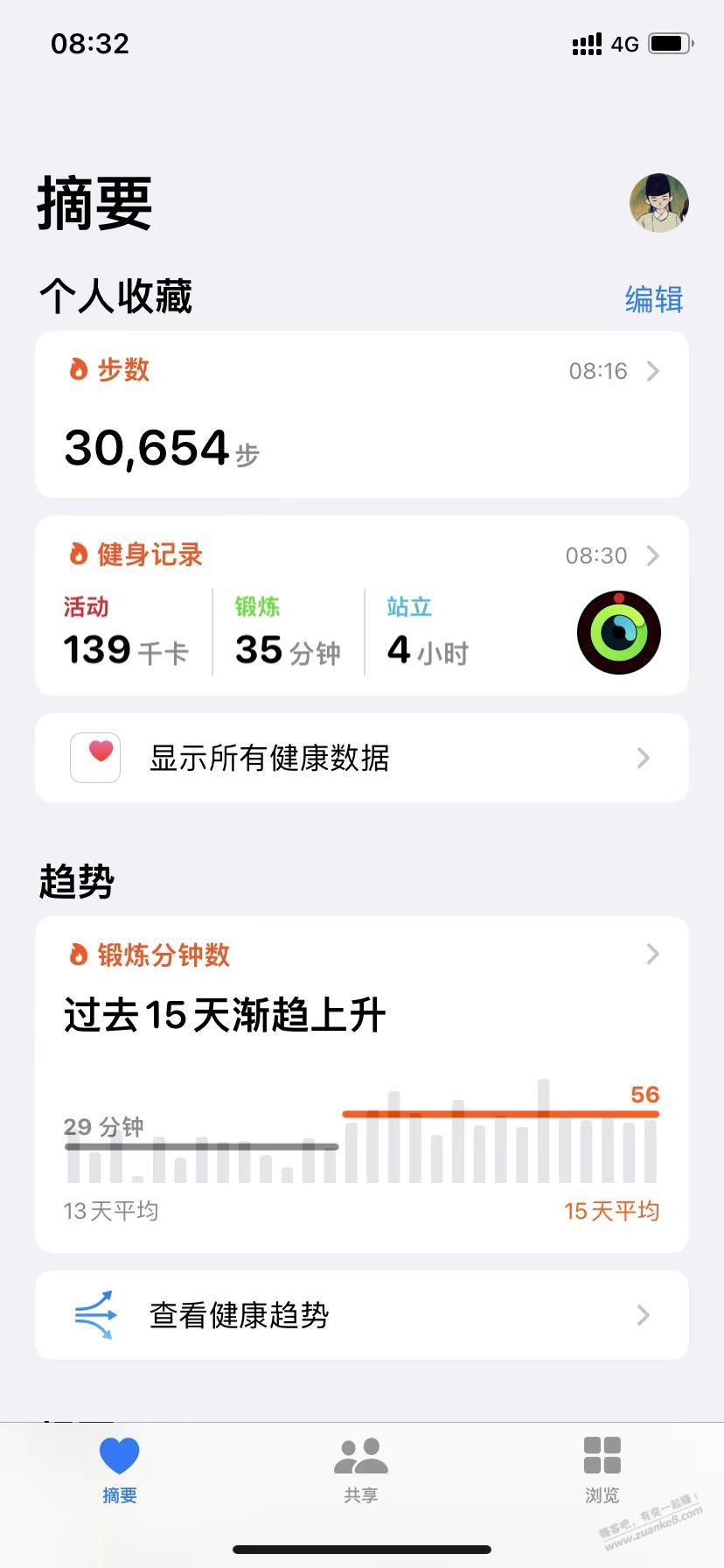Tap the 56 minute average trend line
This screenshot has width=724, height=1568.
coord(498,1113)
